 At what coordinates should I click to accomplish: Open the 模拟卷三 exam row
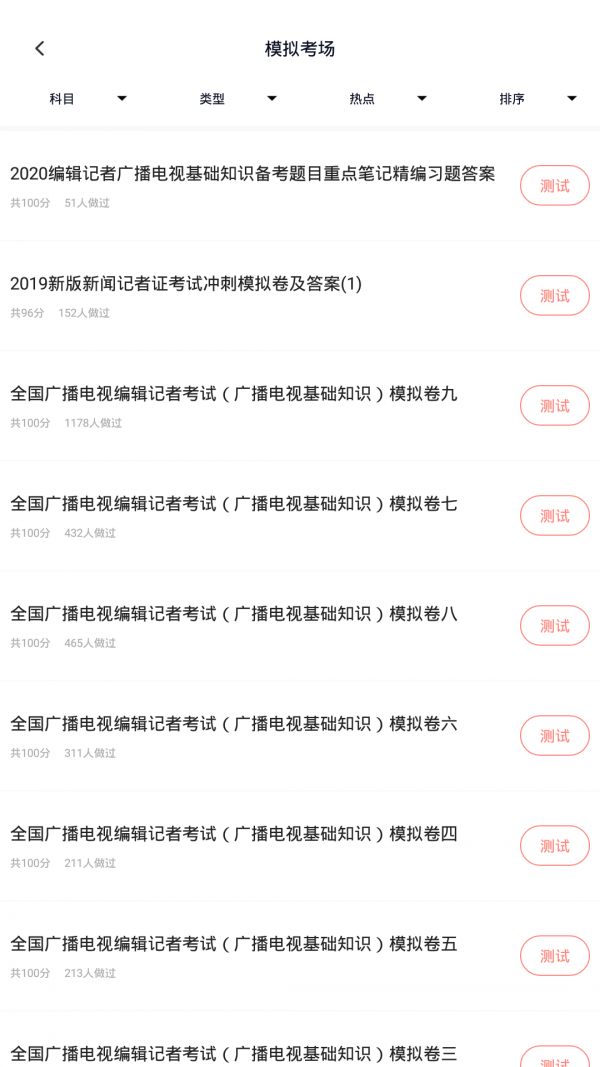coord(233,1053)
